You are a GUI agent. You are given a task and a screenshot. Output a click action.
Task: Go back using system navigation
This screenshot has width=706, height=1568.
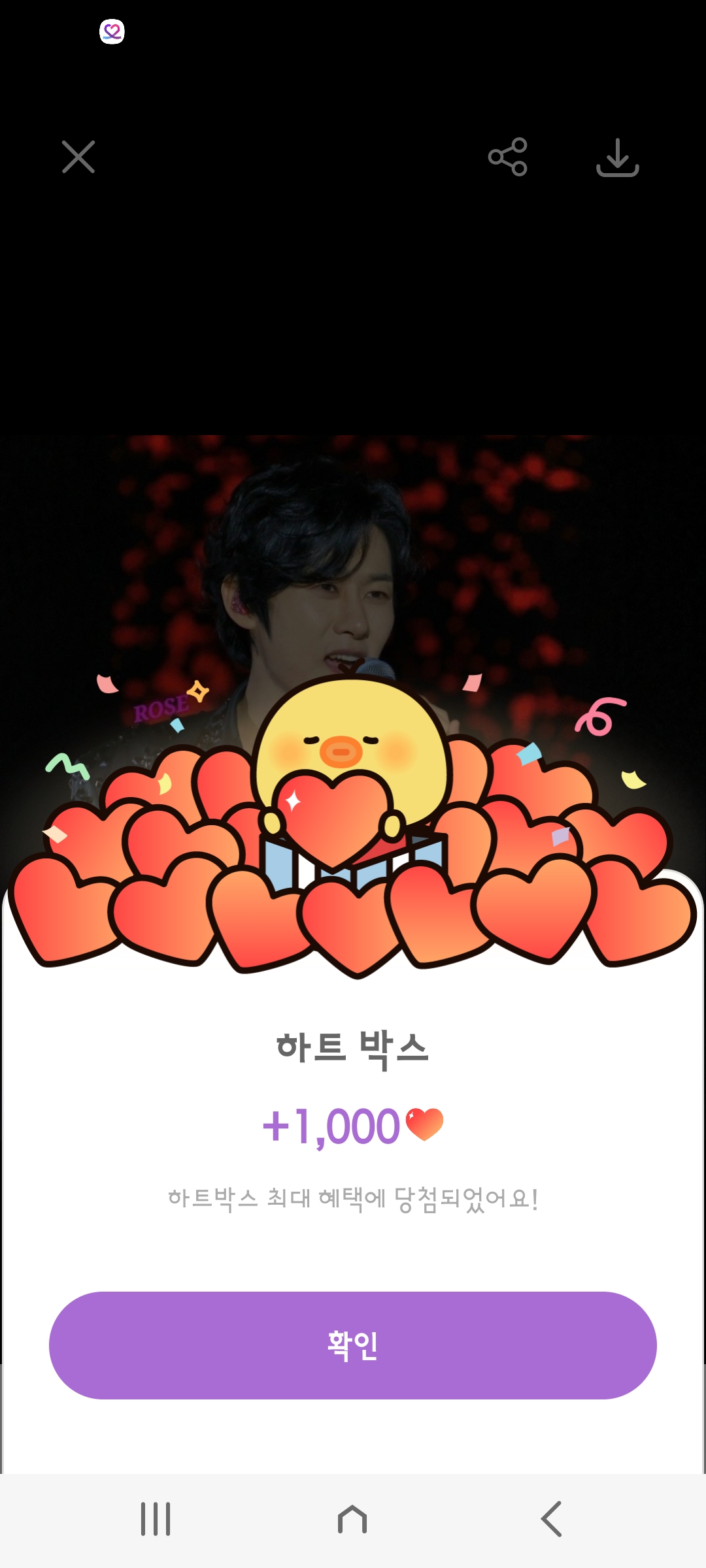tap(551, 1518)
